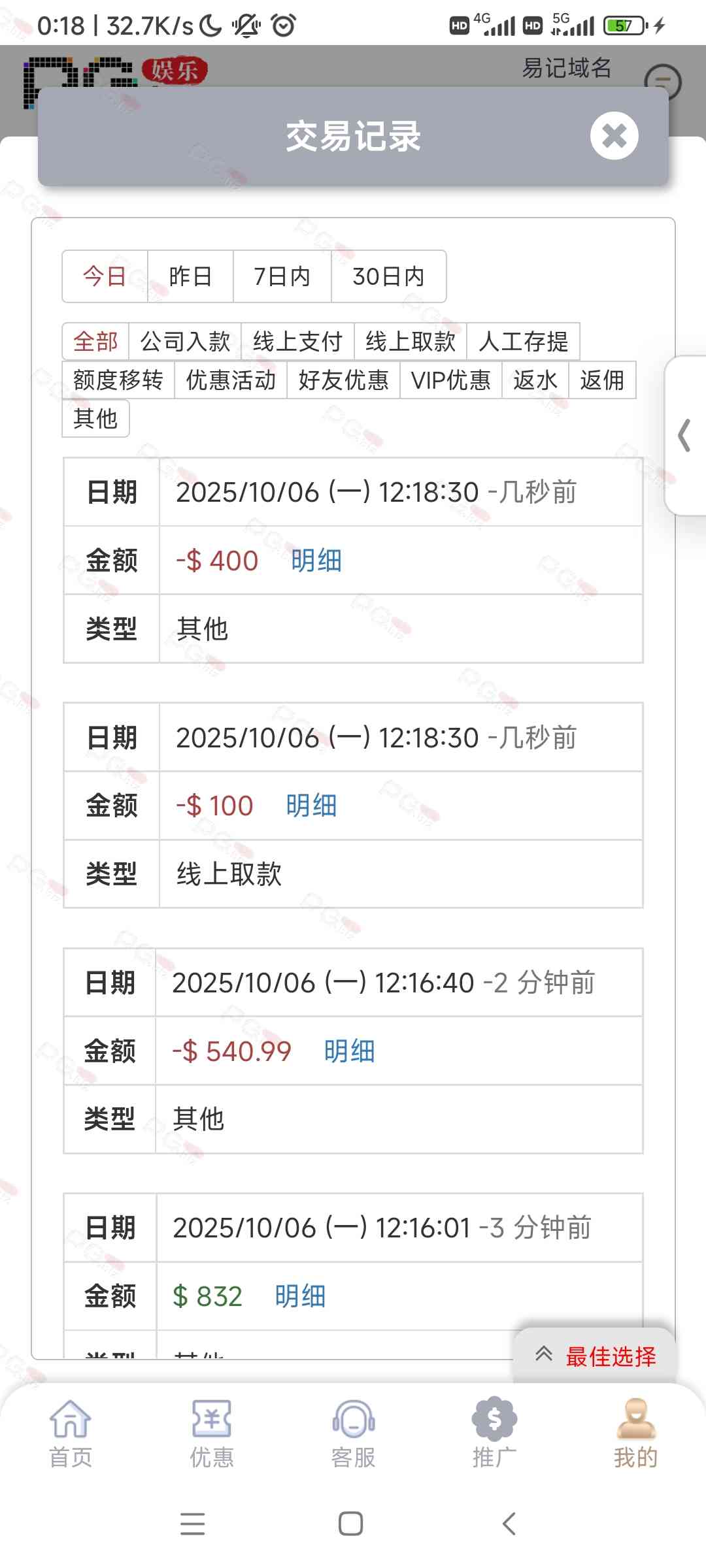This screenshot has height=1568, width=706.
Task: Go to the 首页 tab
Action: coord(71,1431)
